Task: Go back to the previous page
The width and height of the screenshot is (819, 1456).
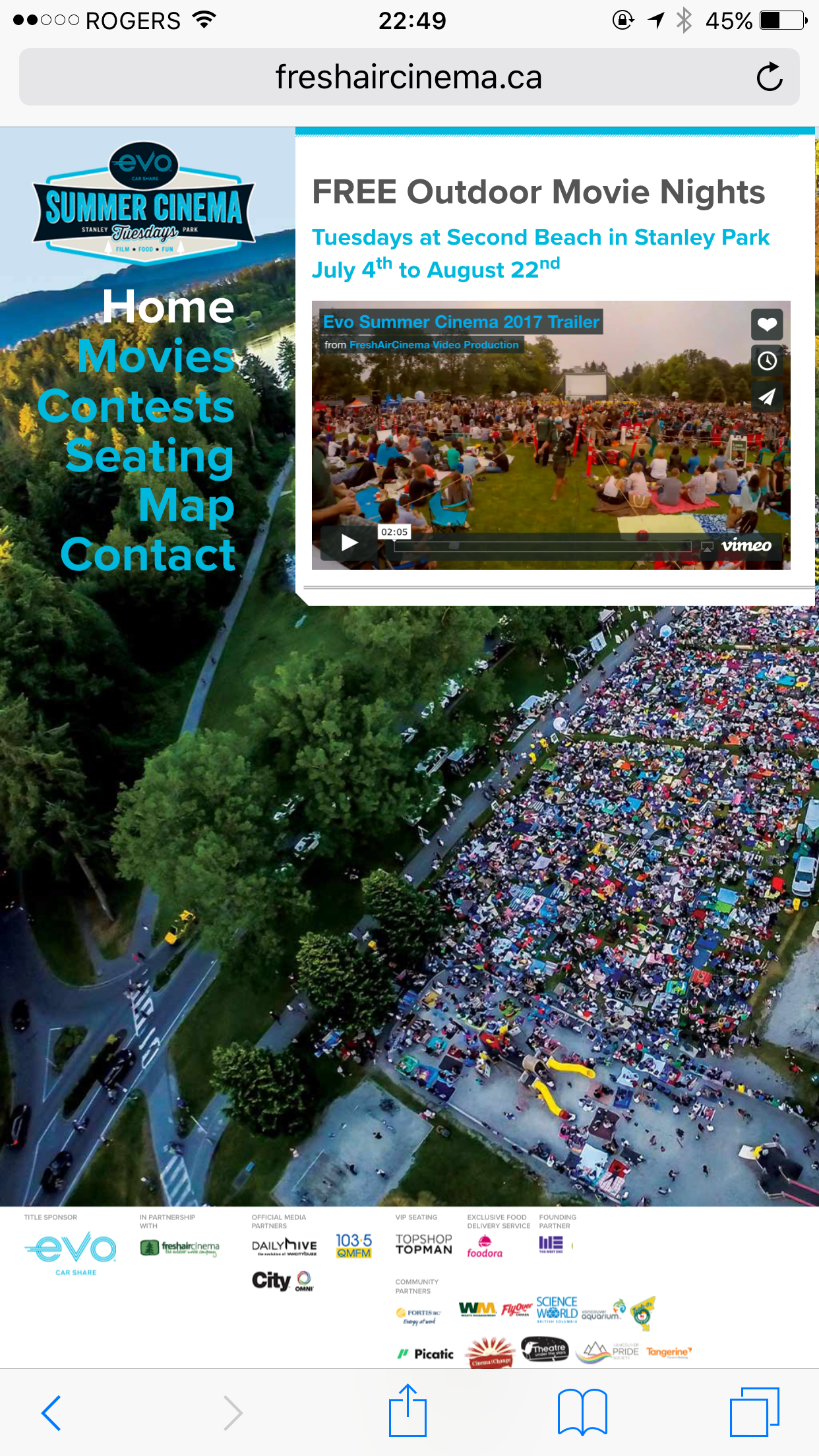Action: [x=51, y=1412]
